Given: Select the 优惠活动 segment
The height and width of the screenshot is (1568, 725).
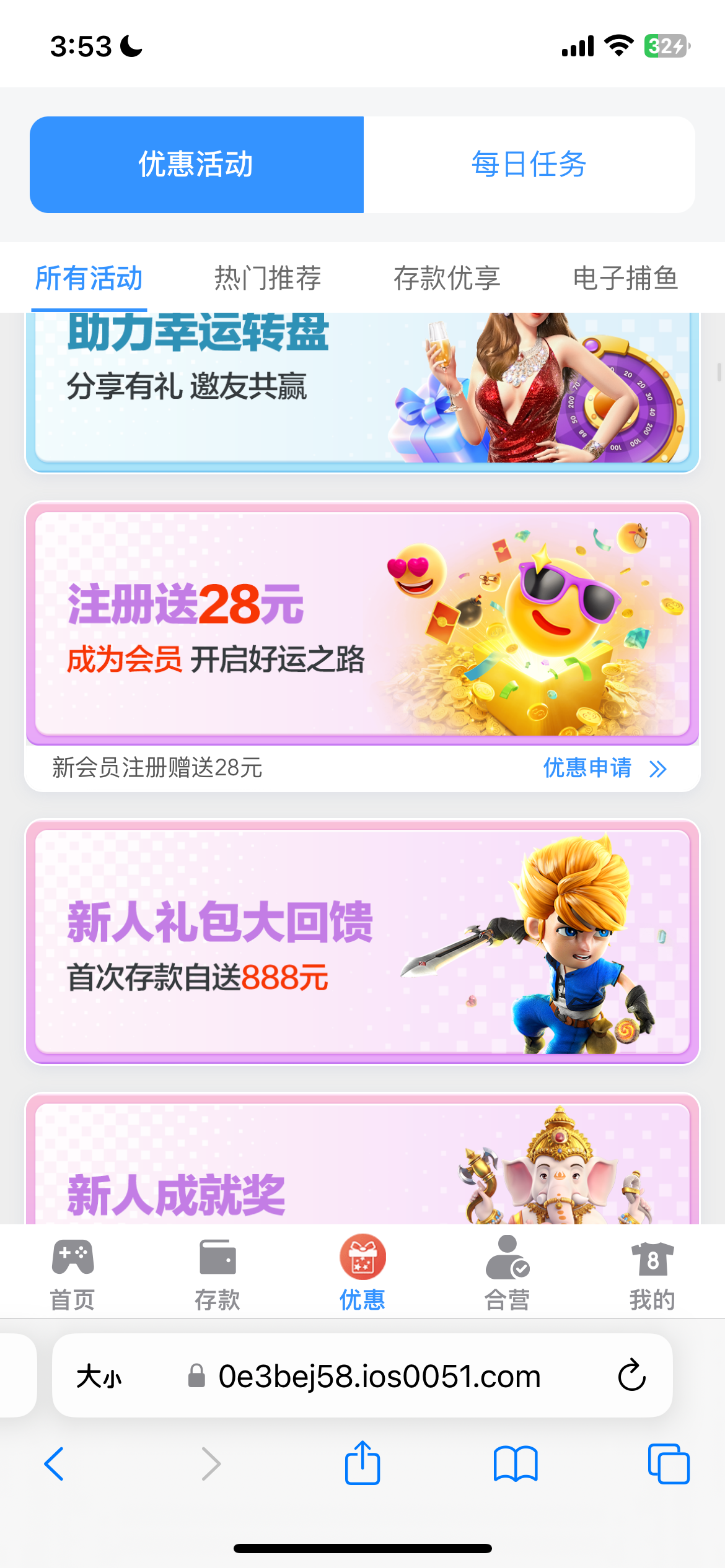Looking at the screenshot, I should tap(196, 165).
